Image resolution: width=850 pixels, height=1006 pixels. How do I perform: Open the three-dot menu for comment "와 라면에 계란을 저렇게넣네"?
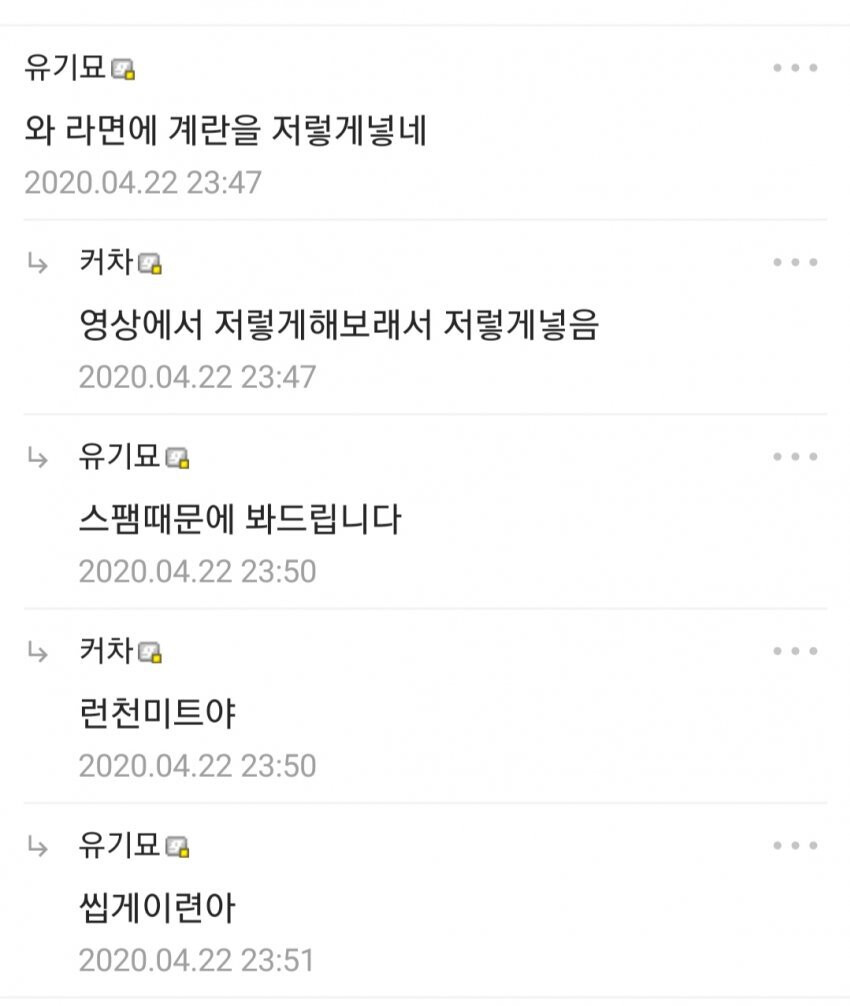pyautogui.click(x=796, y=69)
